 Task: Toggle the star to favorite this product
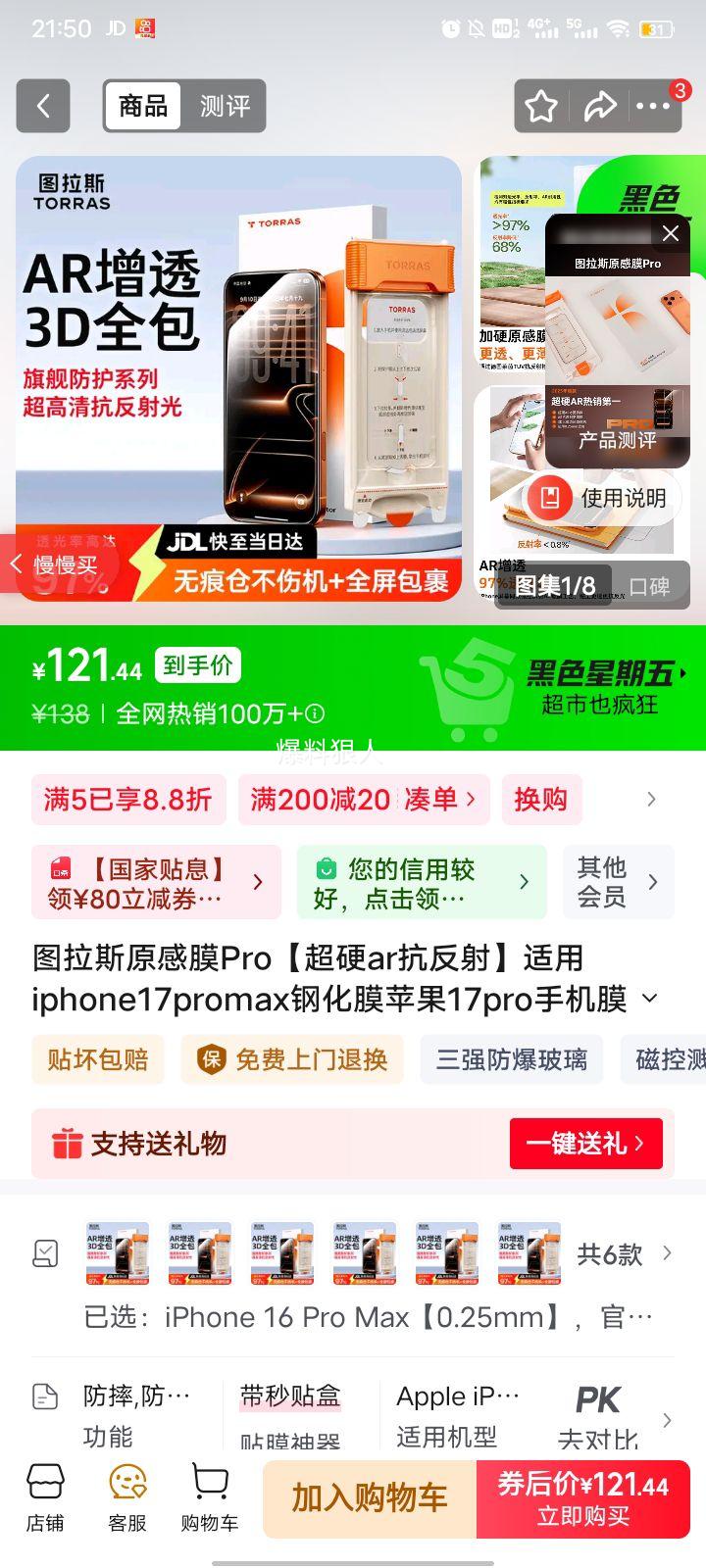541,106
